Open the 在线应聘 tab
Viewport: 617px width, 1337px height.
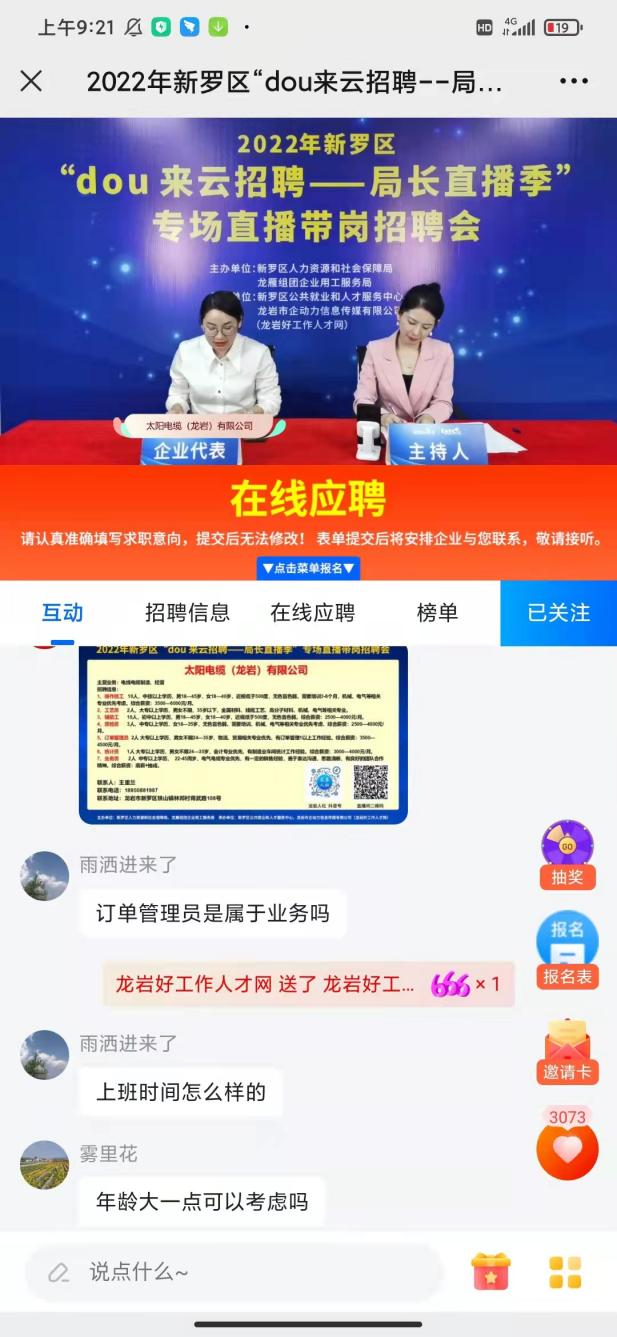pyautogui.click(x=312, y=613)
